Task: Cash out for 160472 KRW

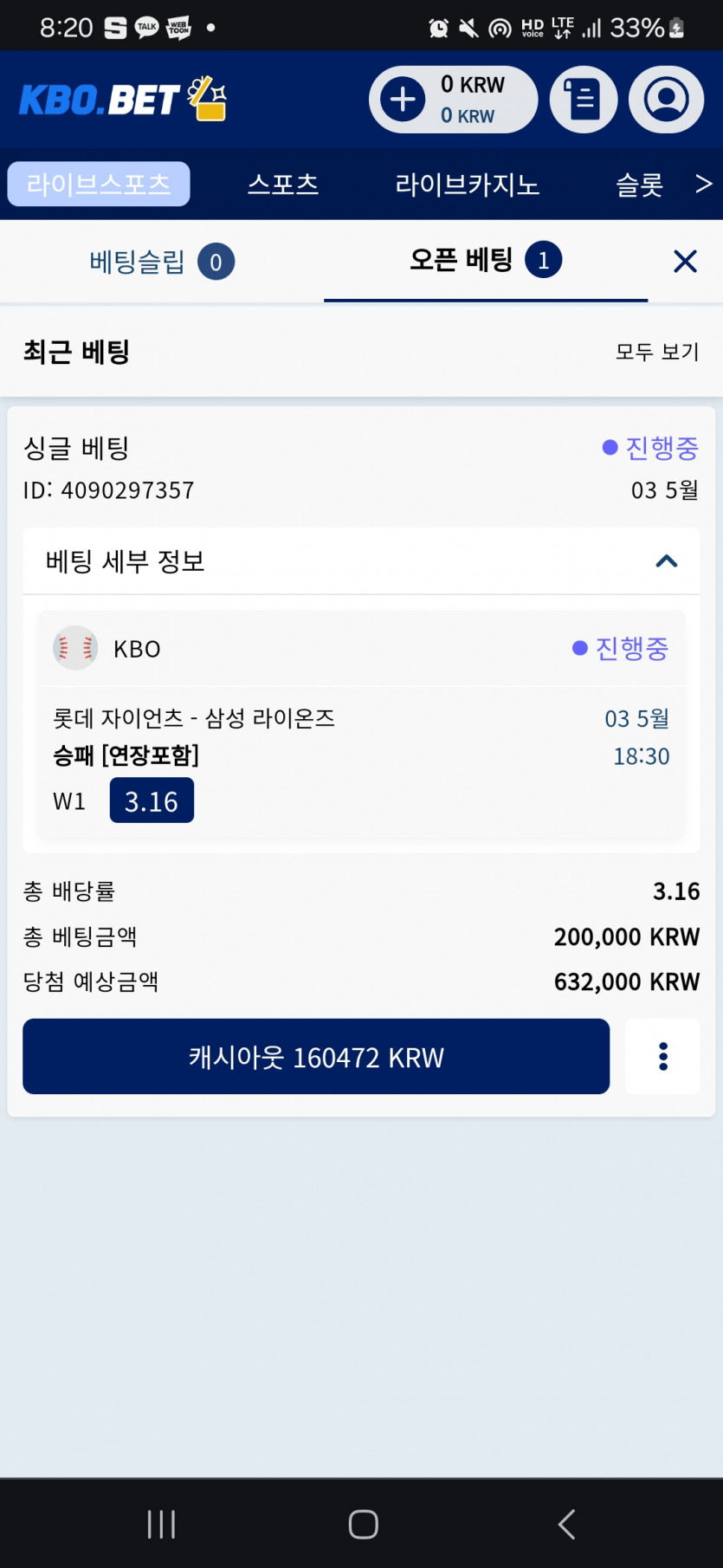Action: point(316,1056)
